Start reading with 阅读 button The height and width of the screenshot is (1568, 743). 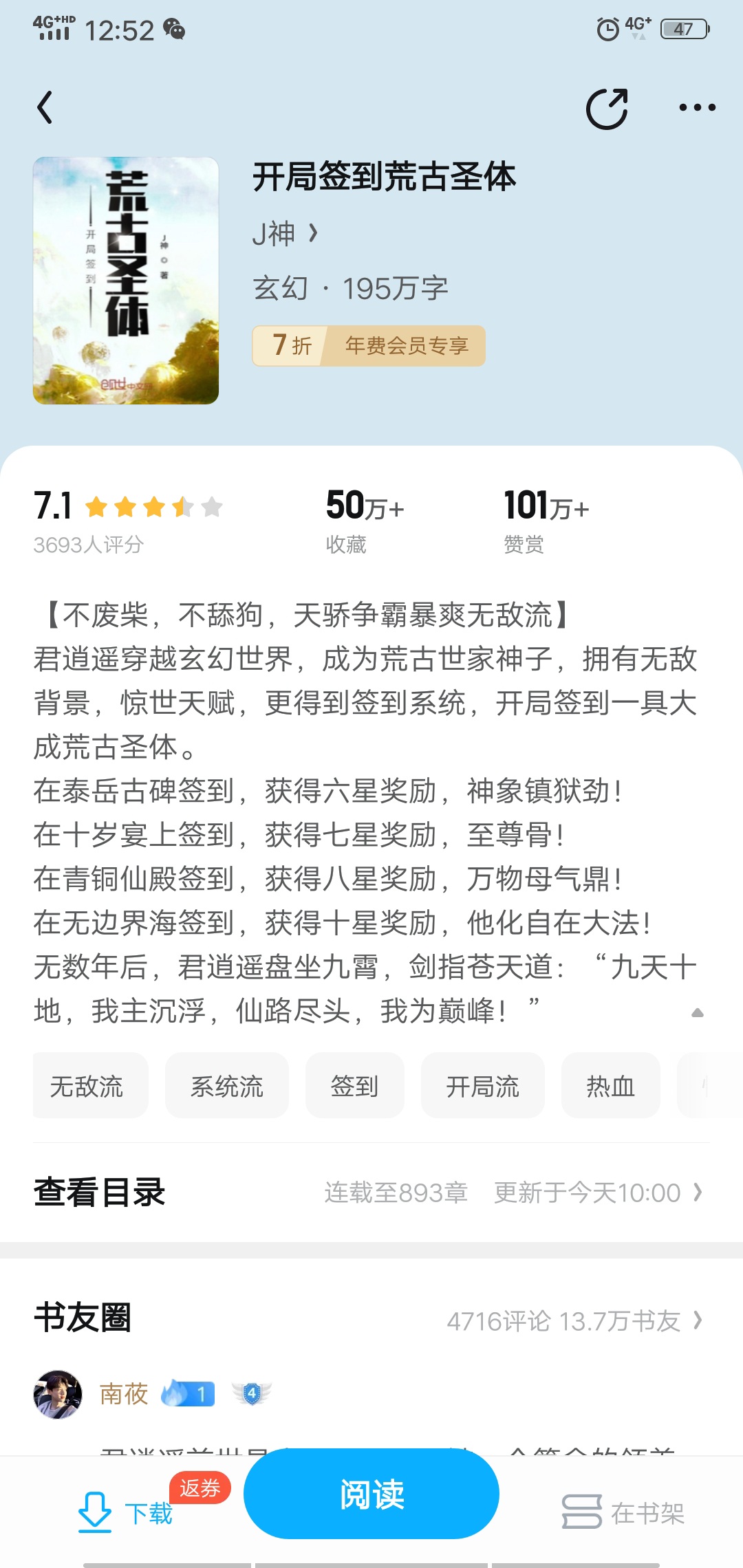371,1494
